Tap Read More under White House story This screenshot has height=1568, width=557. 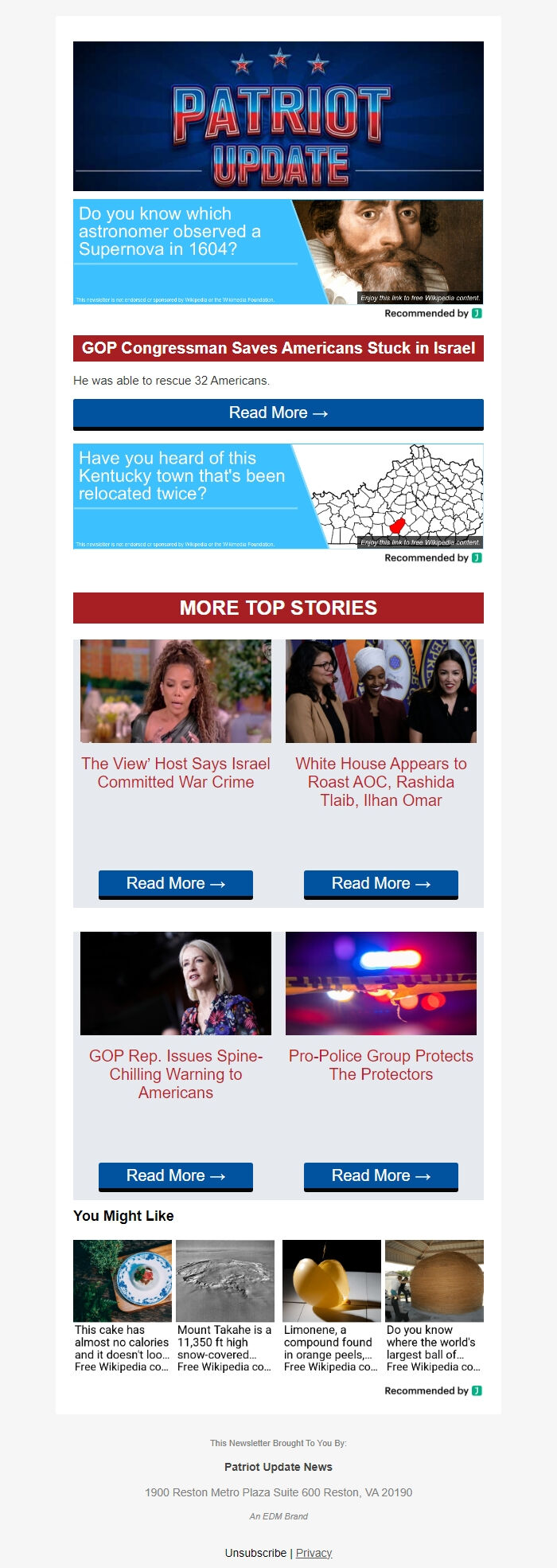click(381, 883)
